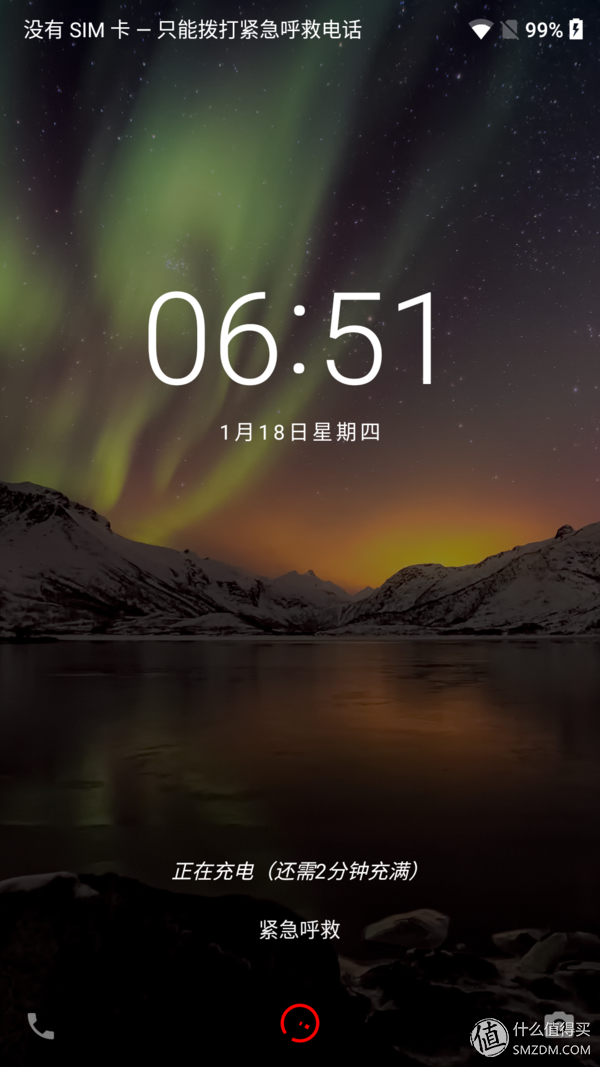
Task: Tap the red circular unlock icon
Action: click(x=300, y=1023)
